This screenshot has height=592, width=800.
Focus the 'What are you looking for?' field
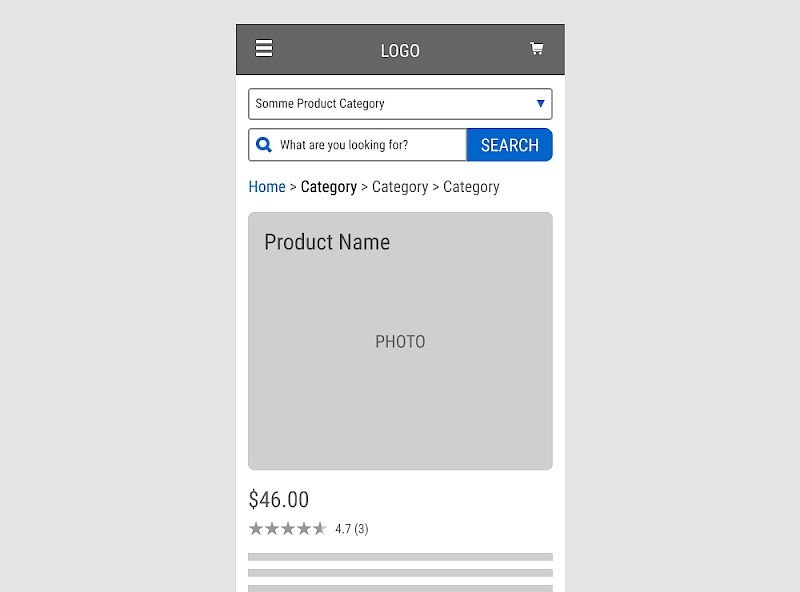click(368, 145)
